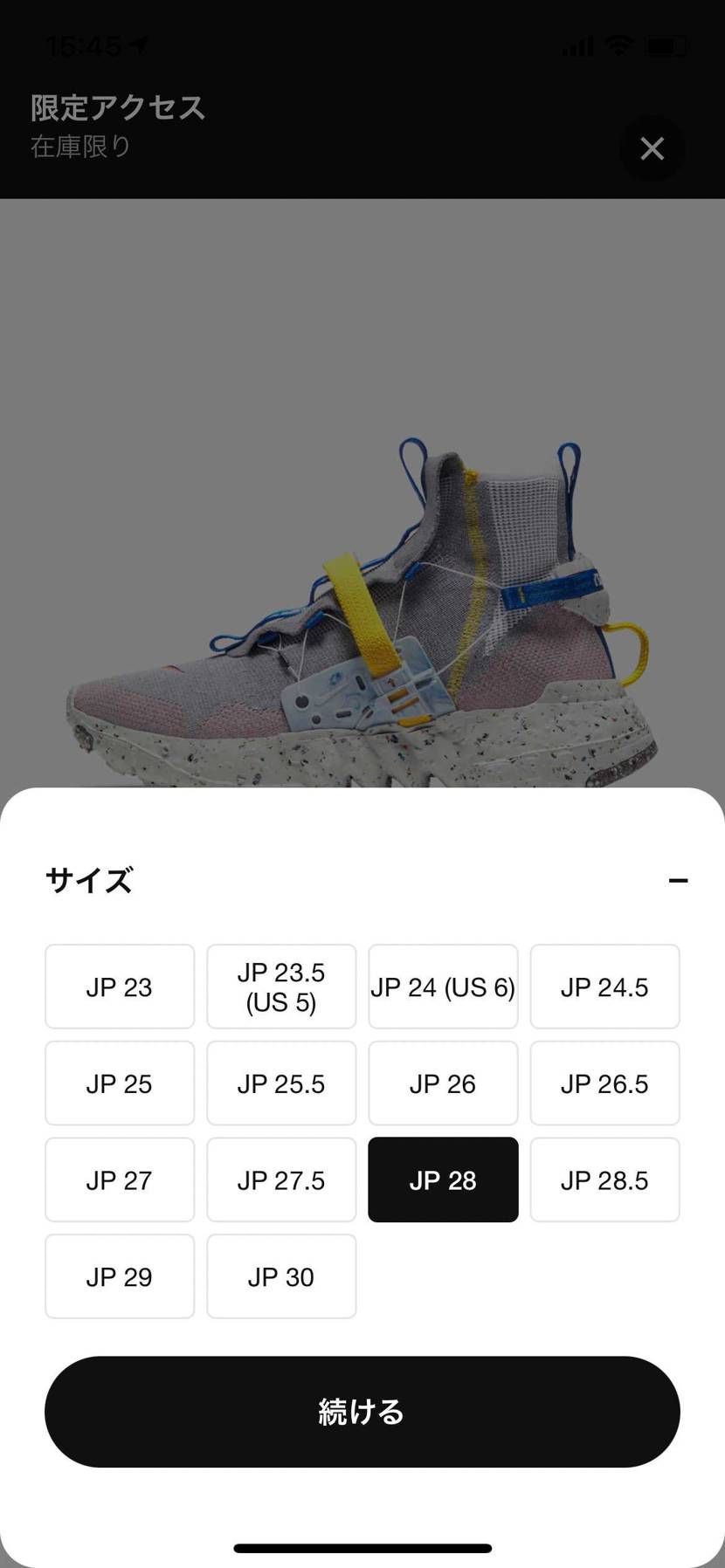Select size JP 23
725x1568 pixels.
point(119,987)
